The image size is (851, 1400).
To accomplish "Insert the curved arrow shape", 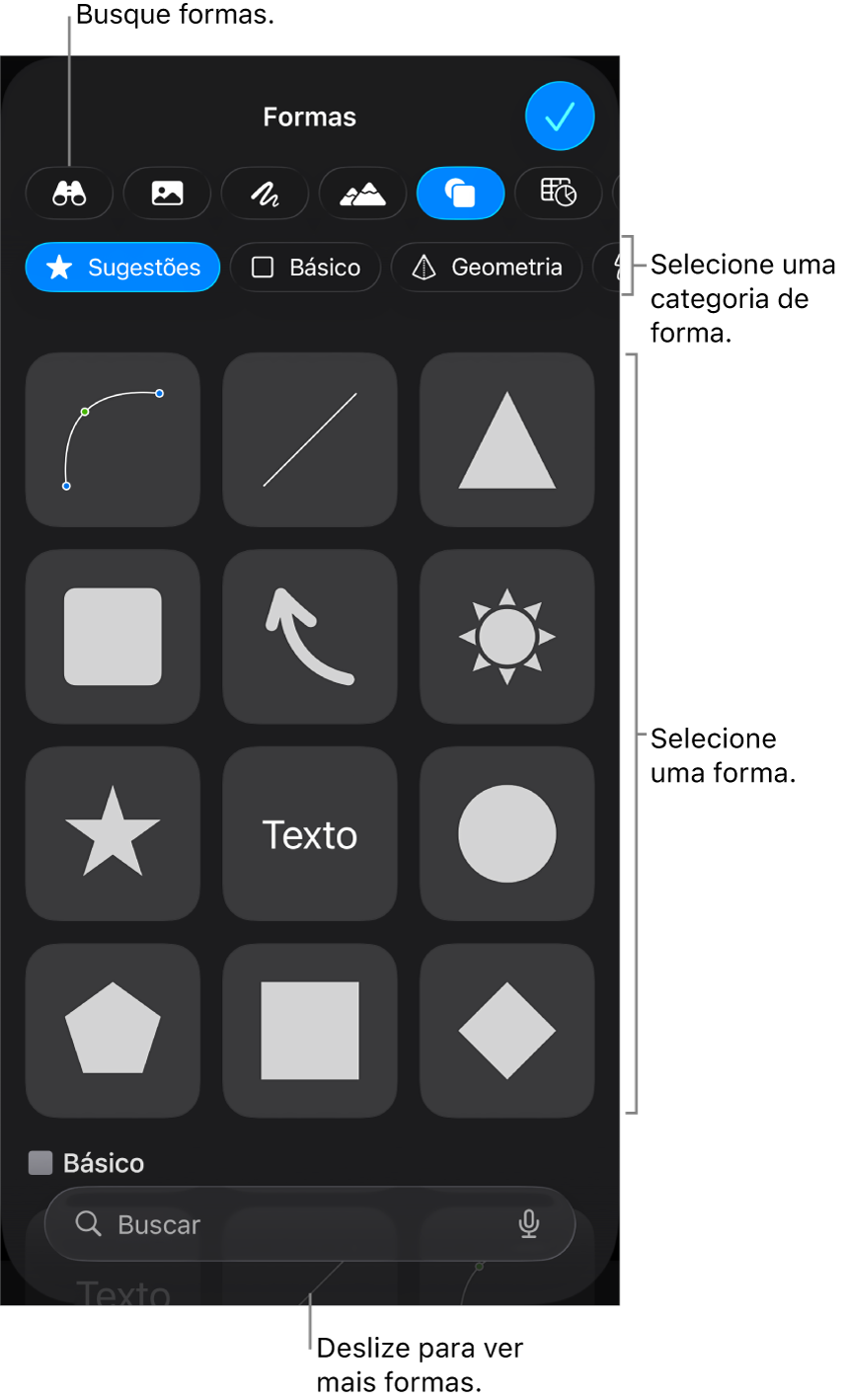I will [310, 637].
